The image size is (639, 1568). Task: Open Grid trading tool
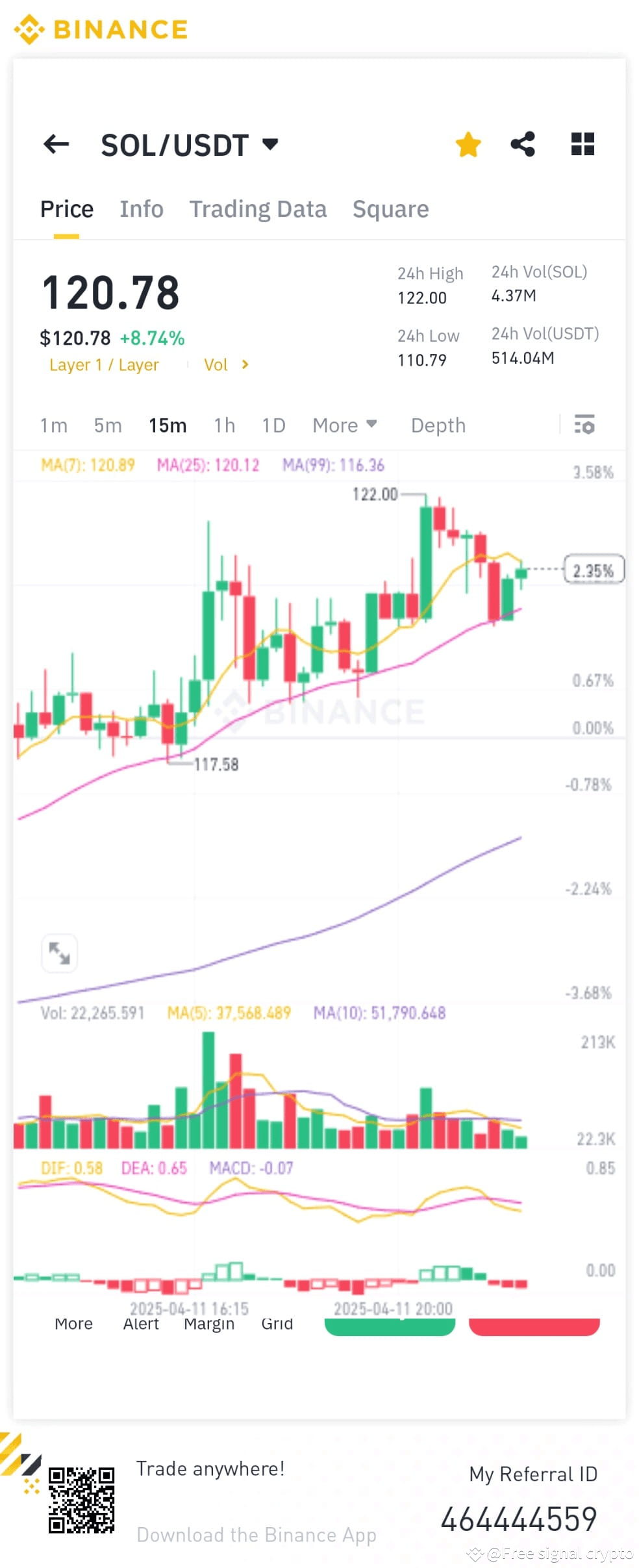point(277,1323)
